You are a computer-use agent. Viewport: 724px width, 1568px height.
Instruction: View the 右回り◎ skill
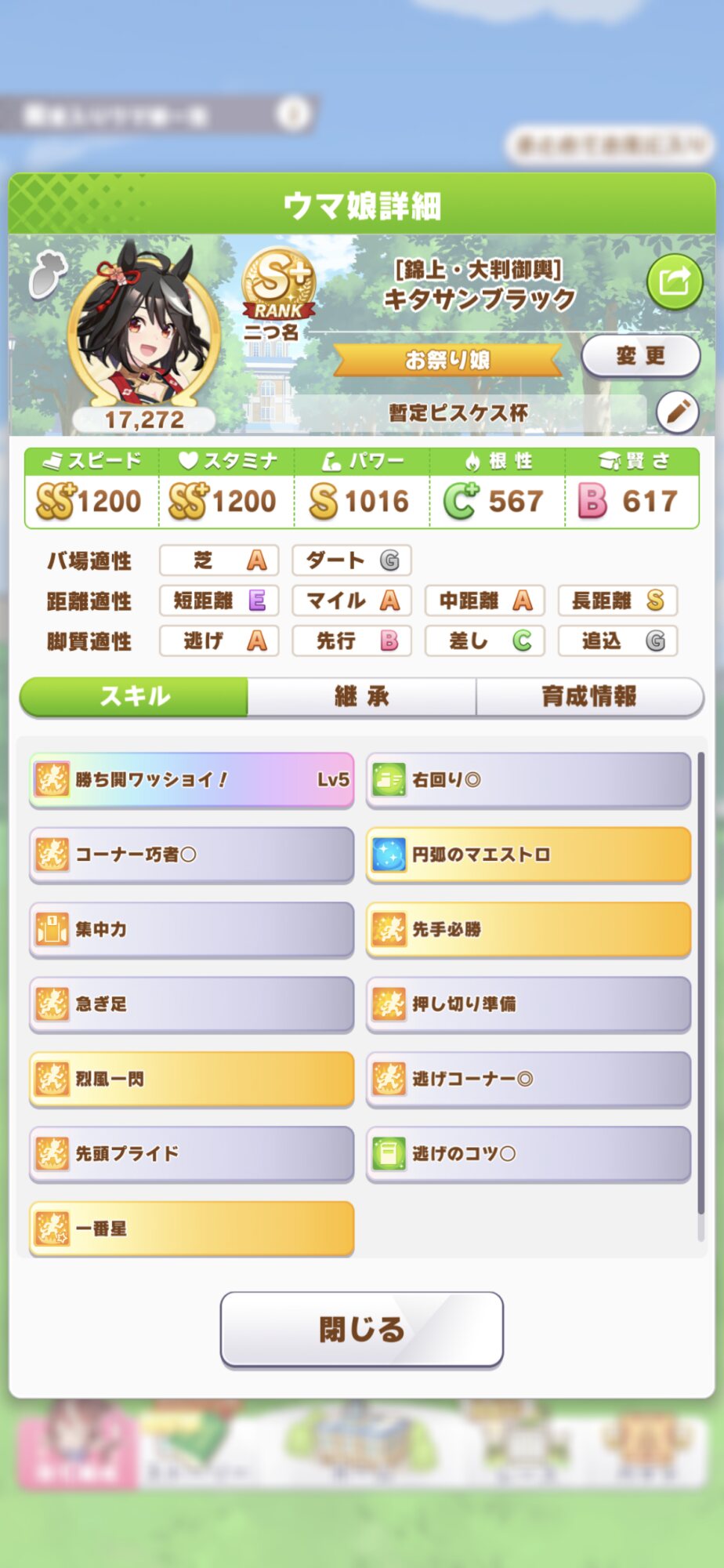pos(528,779)
